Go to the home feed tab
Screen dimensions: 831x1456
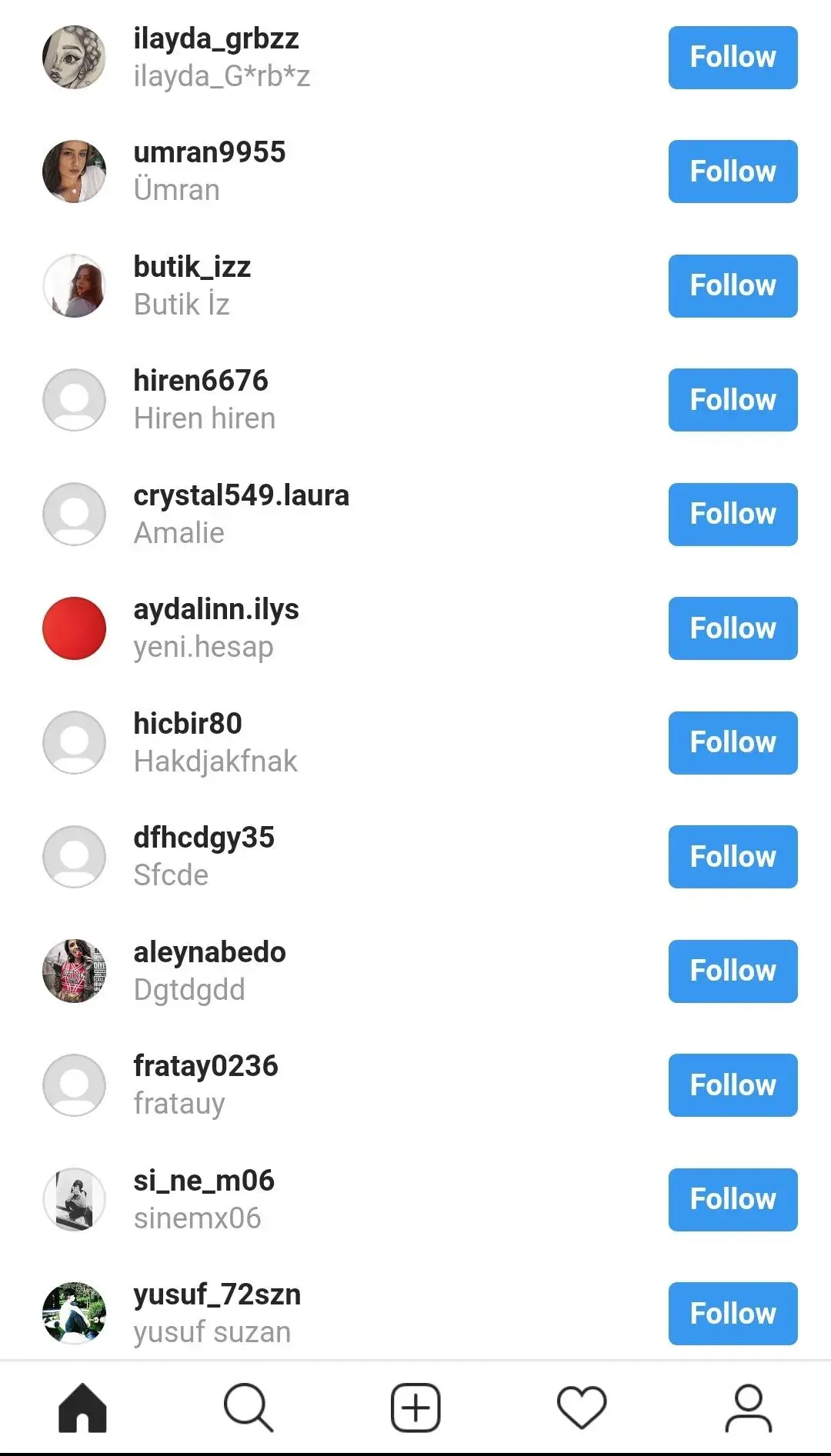pos(82,1408)
